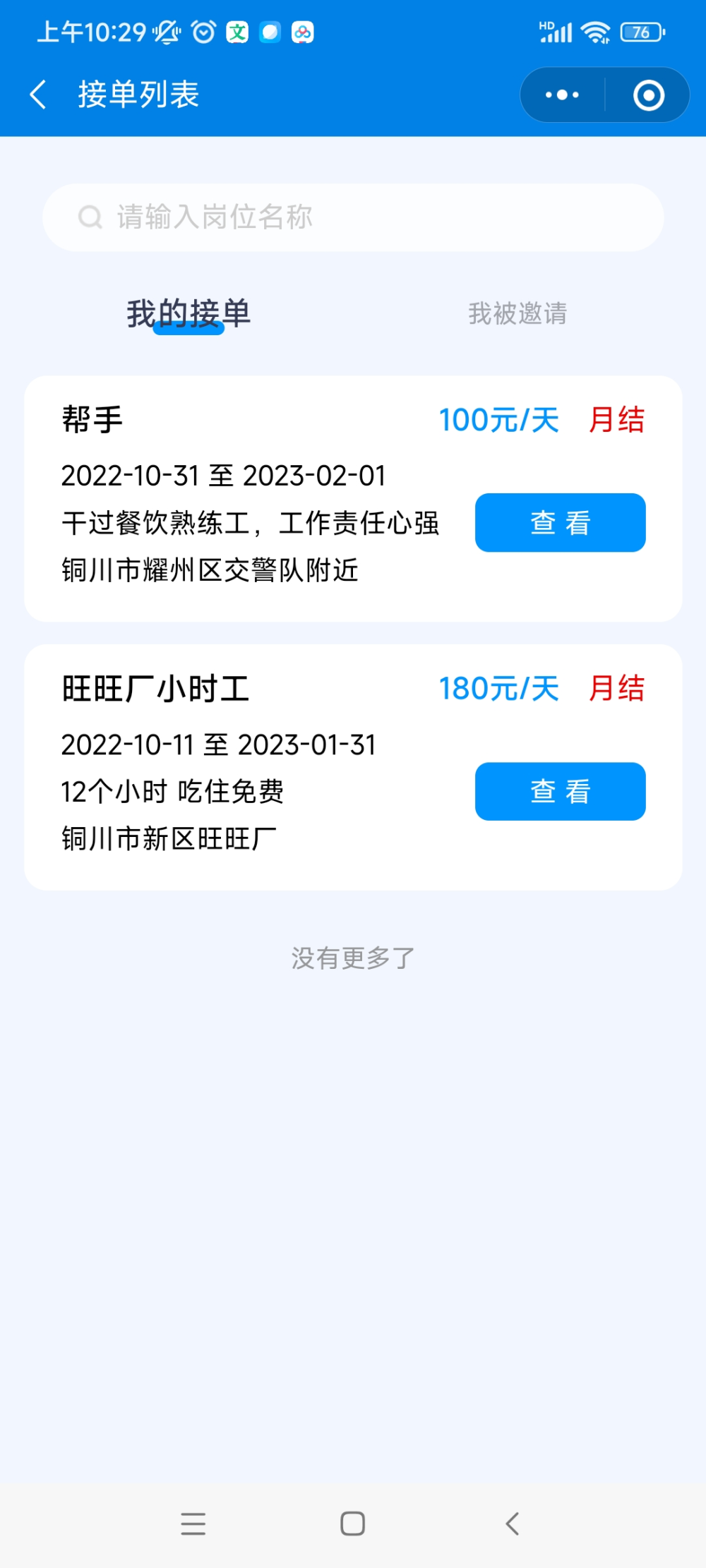Open the 帮手 job card
The height and width of the screenshot is (1568, 706).
(x=353, y=499)
